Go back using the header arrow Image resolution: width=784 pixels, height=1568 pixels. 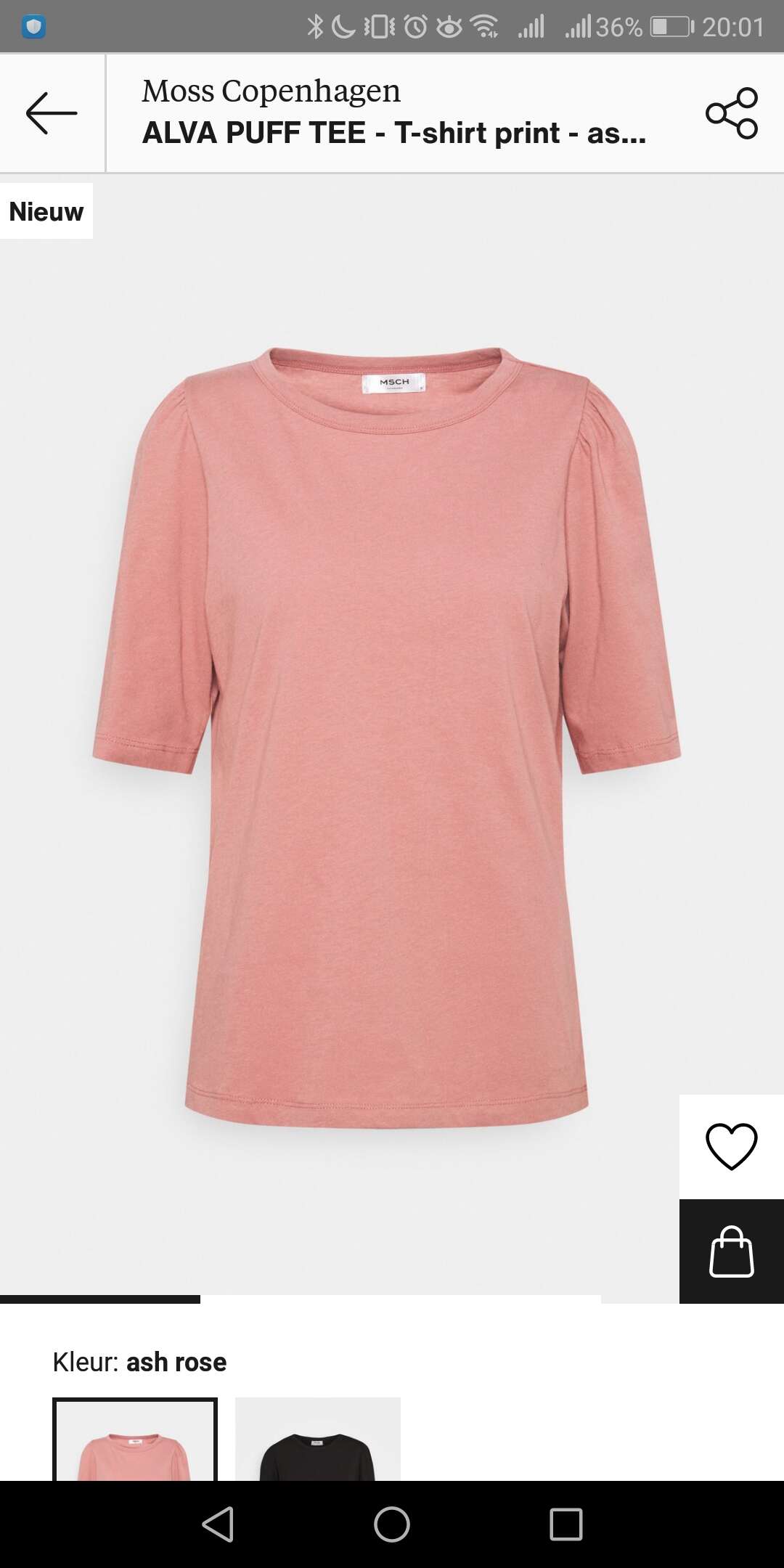click(52, 113)
